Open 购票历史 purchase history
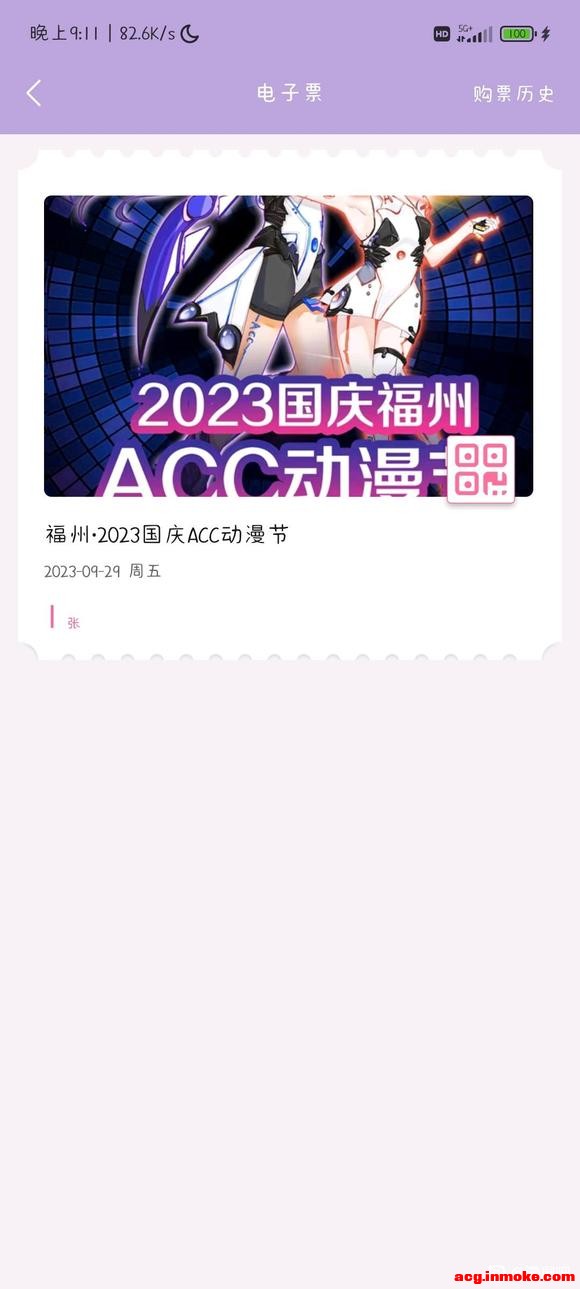 (x=513, y=94)
